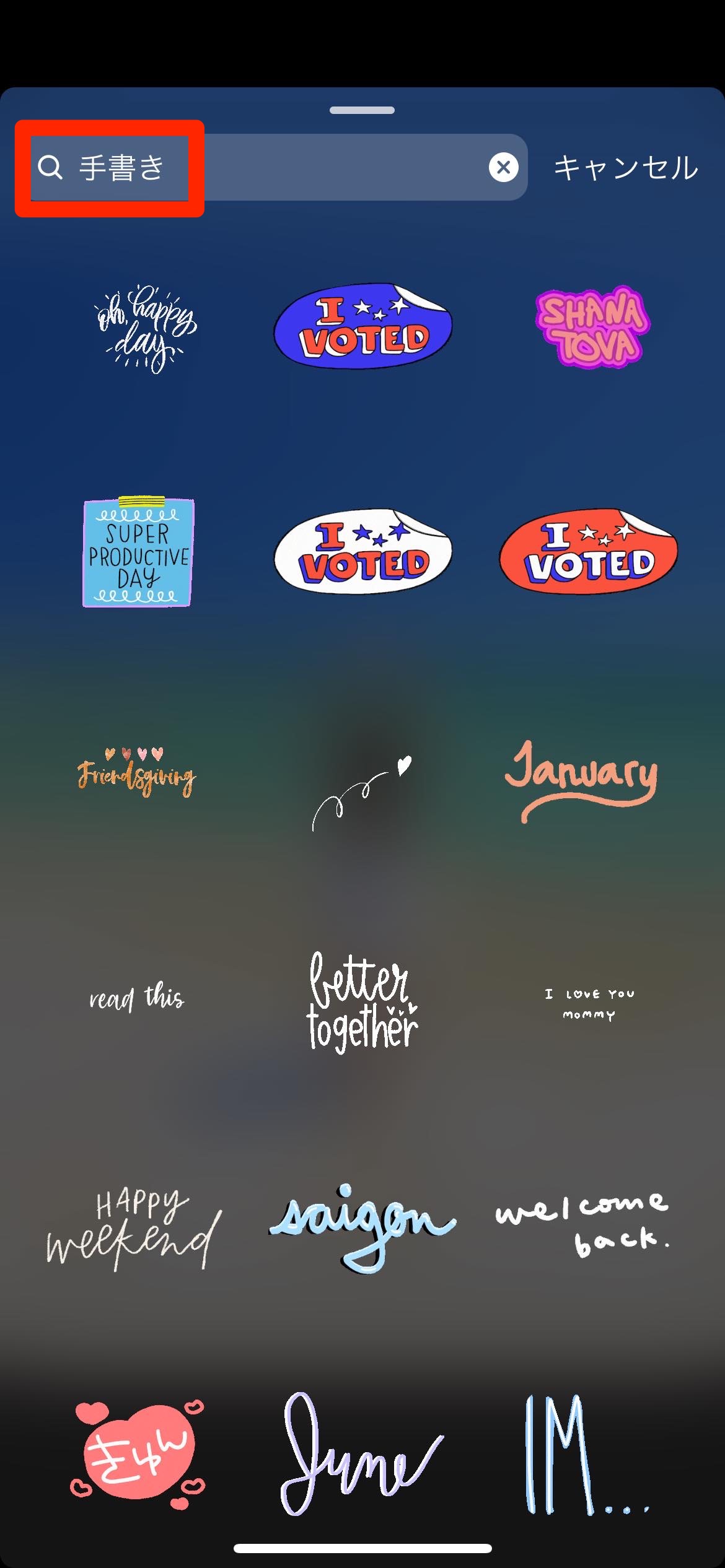Select the 'January' sticker
The height and width of the screenshot is (1568, 725).
[581, 779]
